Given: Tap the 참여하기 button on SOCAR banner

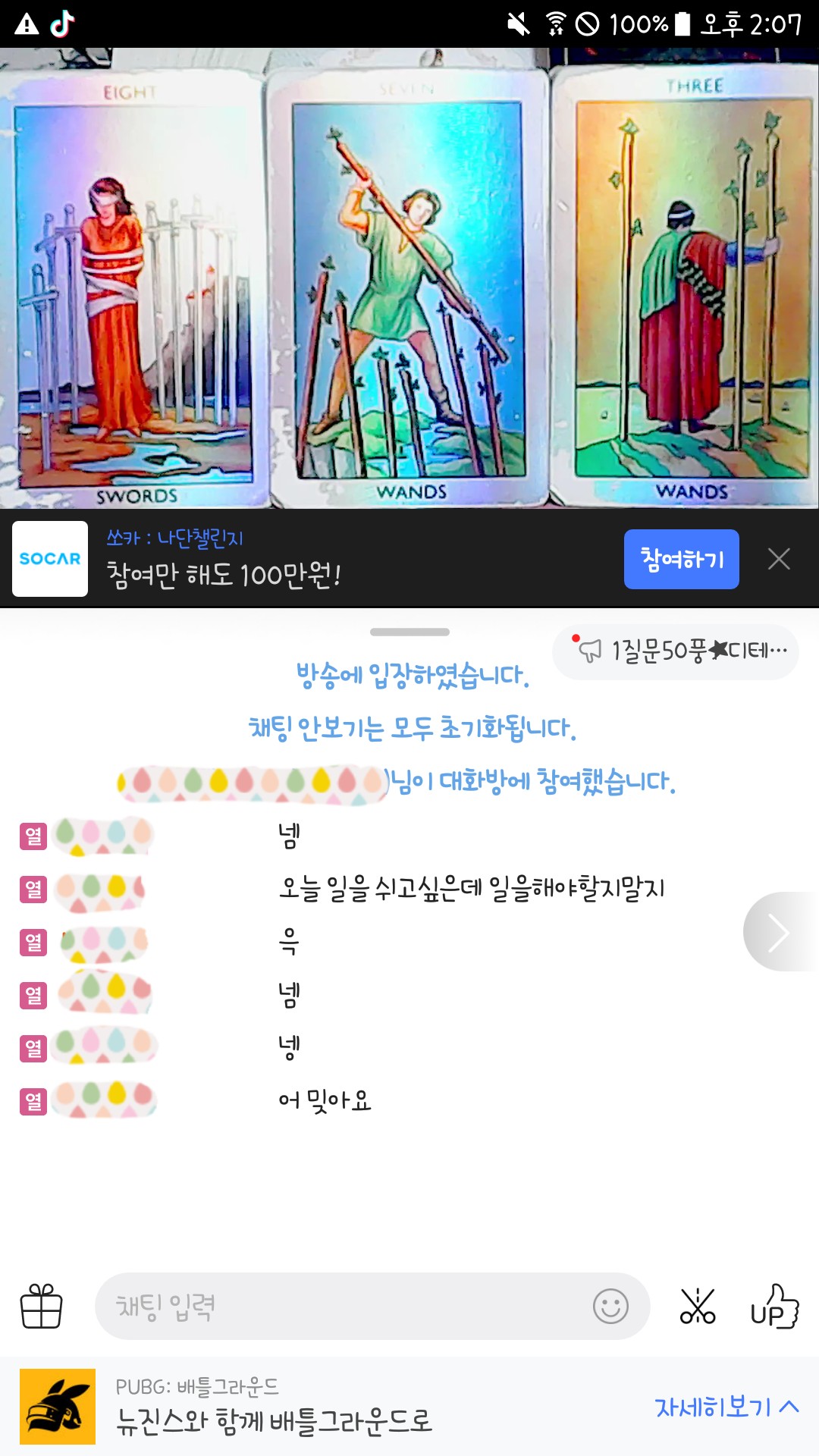Looking at the screenshot, I should point(681,560).
